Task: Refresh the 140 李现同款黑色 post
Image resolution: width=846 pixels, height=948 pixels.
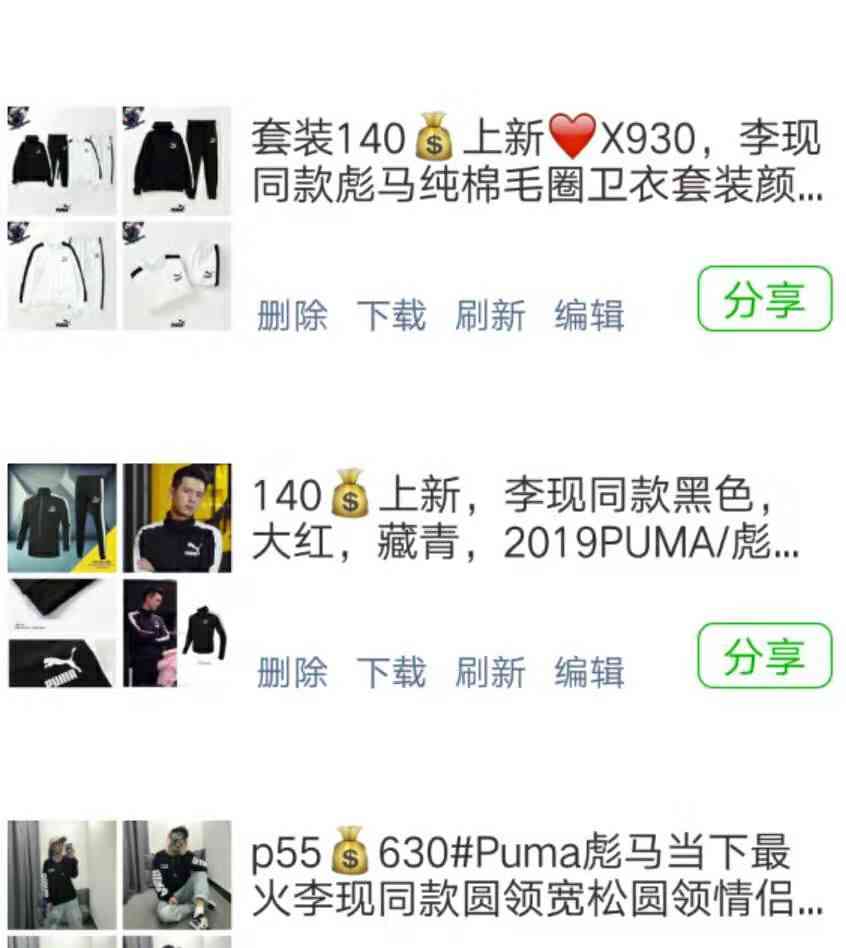Action: tap(490, 673)
